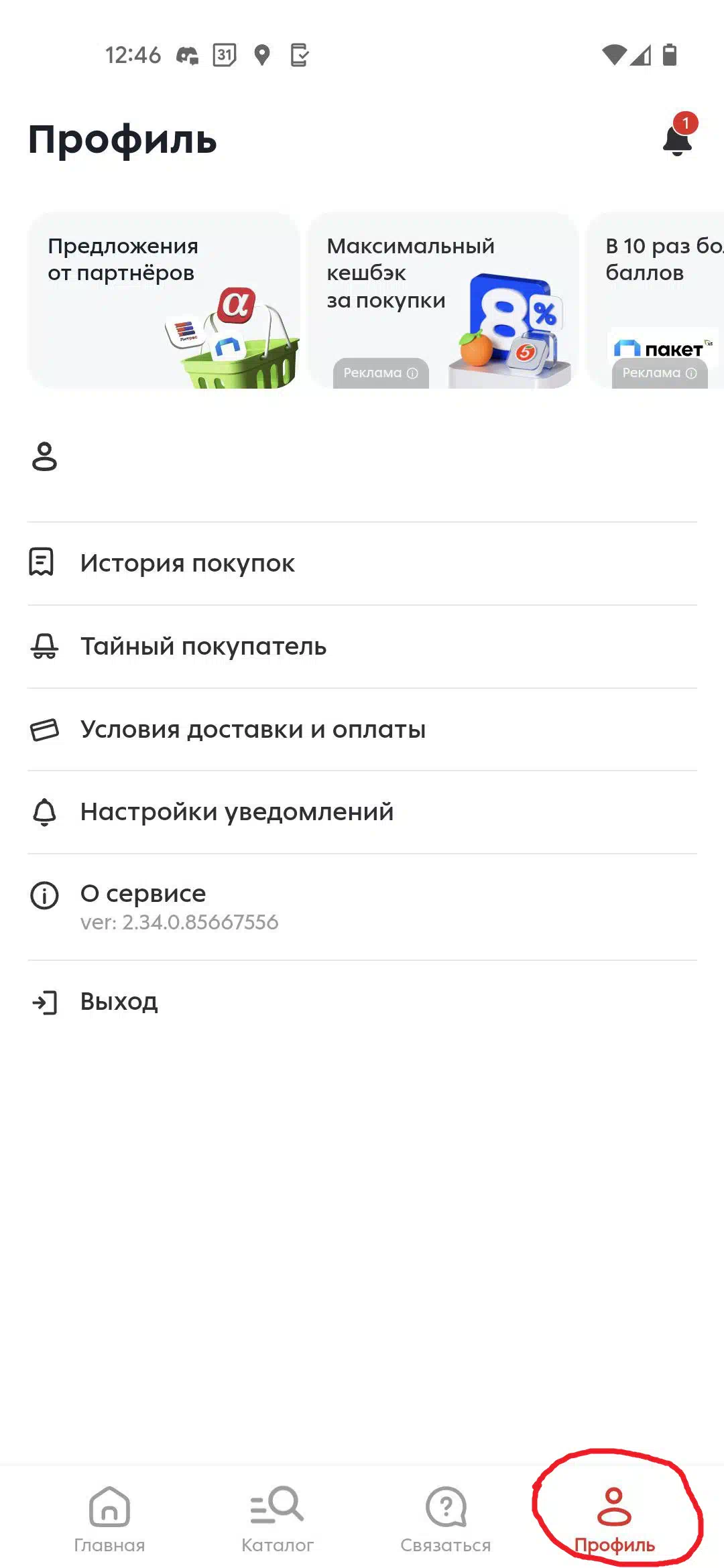This screenshot has height=1568, width=724.
Task: Tap the Профиль tab
Action: coord(614,1519)
